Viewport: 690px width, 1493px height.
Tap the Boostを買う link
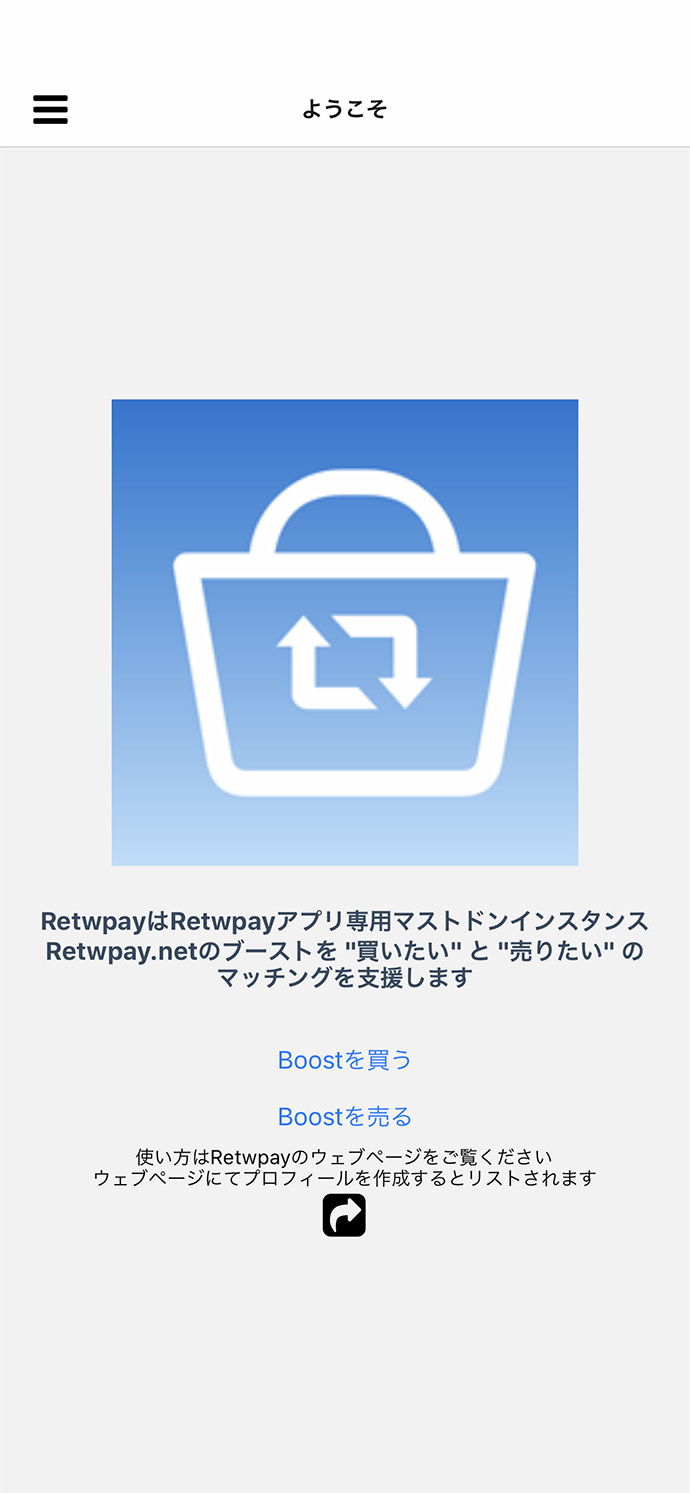(x=344, y=1060)
